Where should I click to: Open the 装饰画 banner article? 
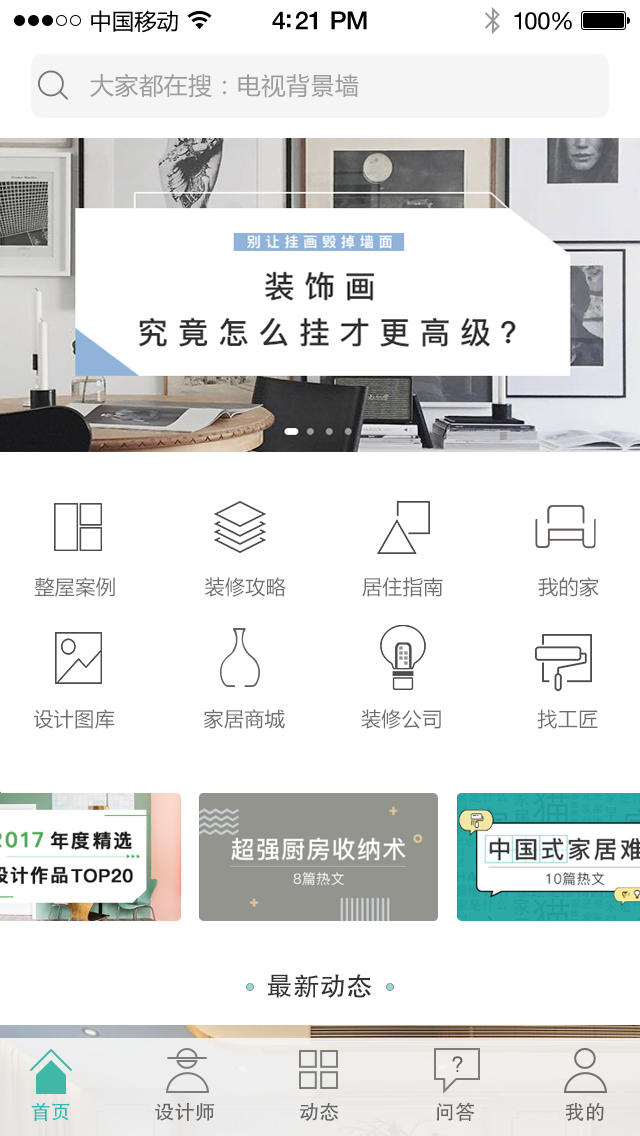(x=320, y=294)
